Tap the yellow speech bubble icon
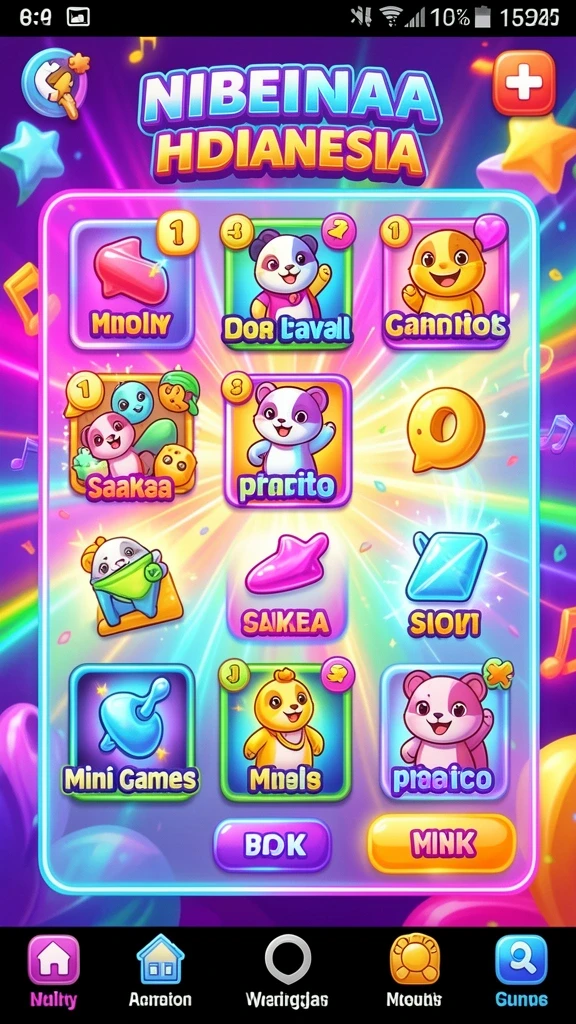Viewport: 576px width, 1024px height. [x=445, y=429]
